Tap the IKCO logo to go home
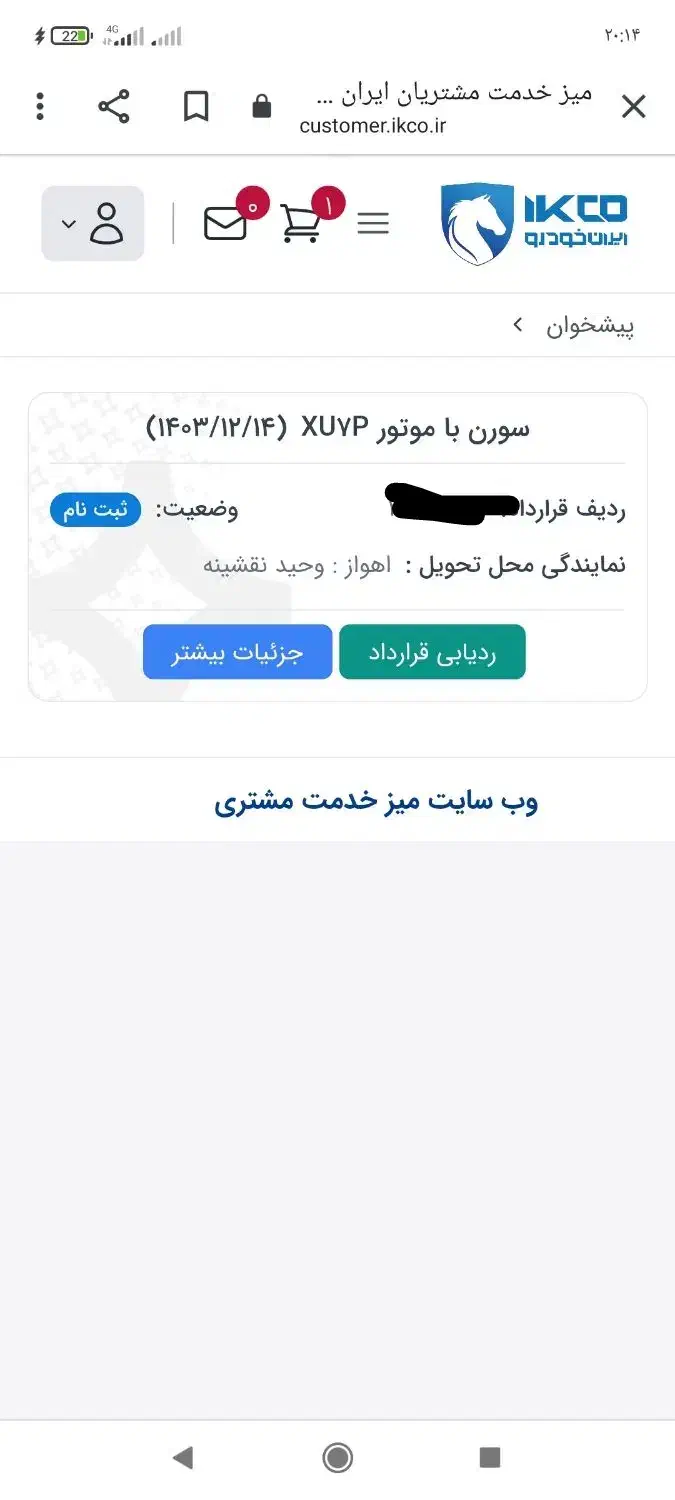 click(x=534, y=223)
